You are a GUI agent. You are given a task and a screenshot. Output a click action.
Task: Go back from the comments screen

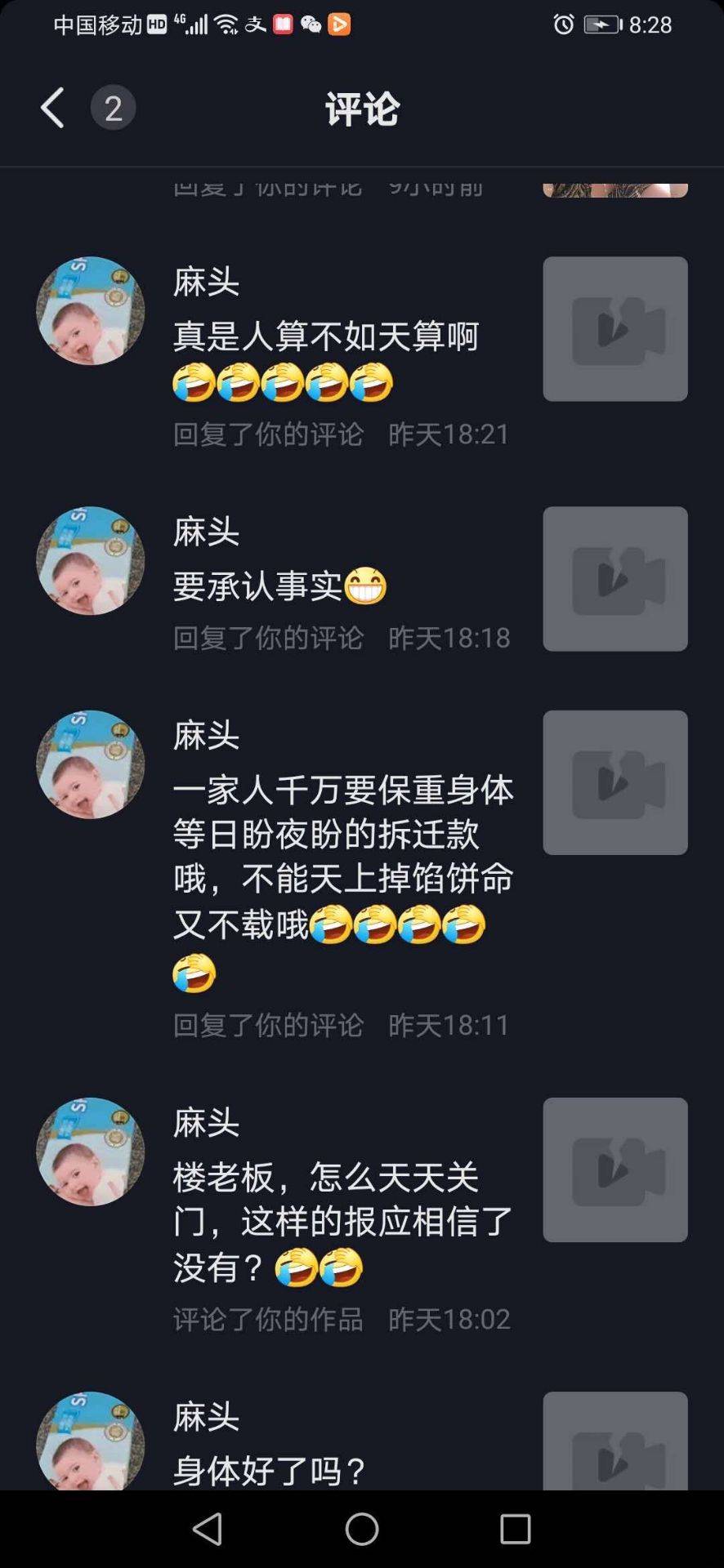(52, 108)
